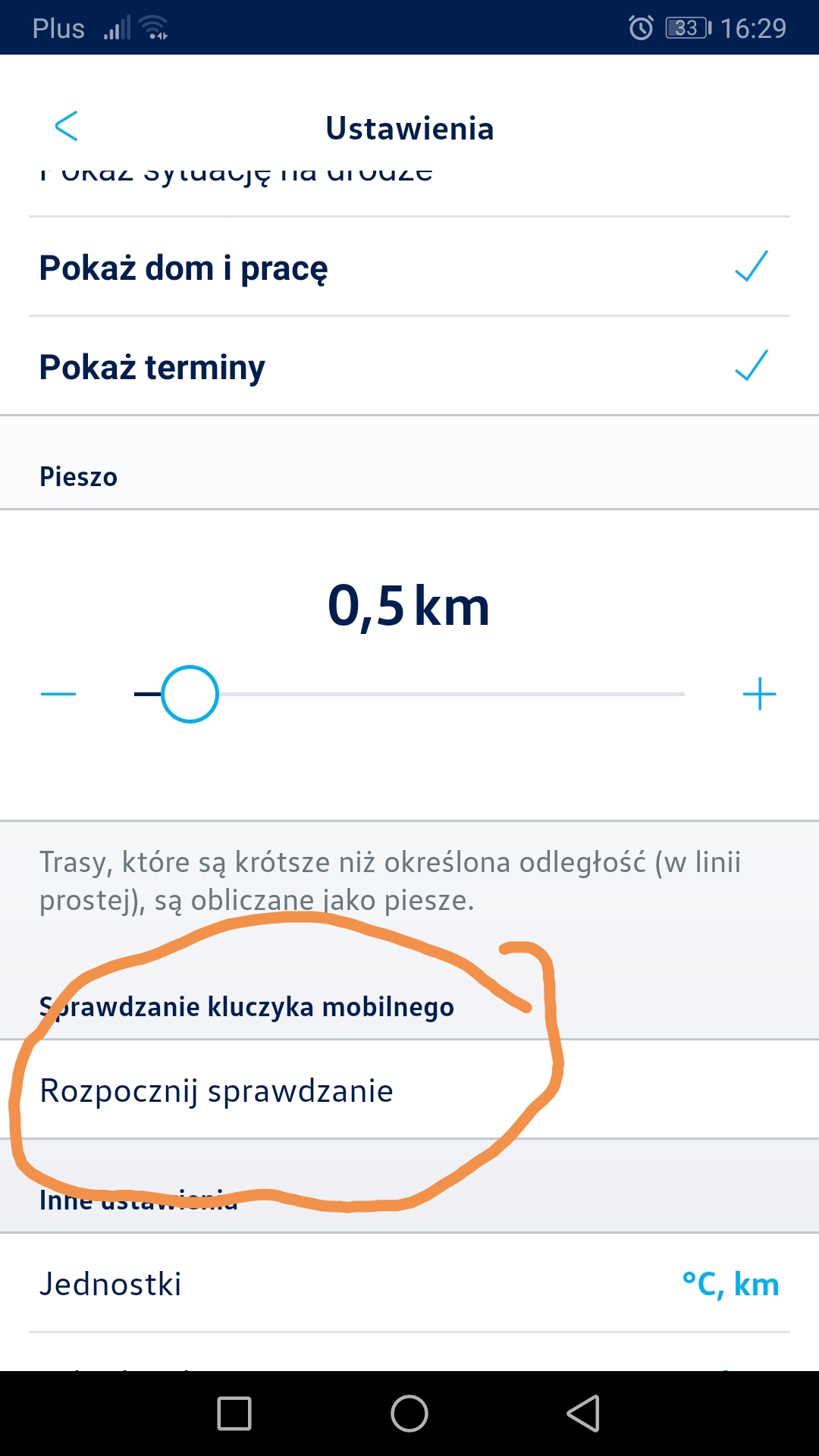Open the recent apps overview
Screen dimensions: 819x1456
(234, 1414)
